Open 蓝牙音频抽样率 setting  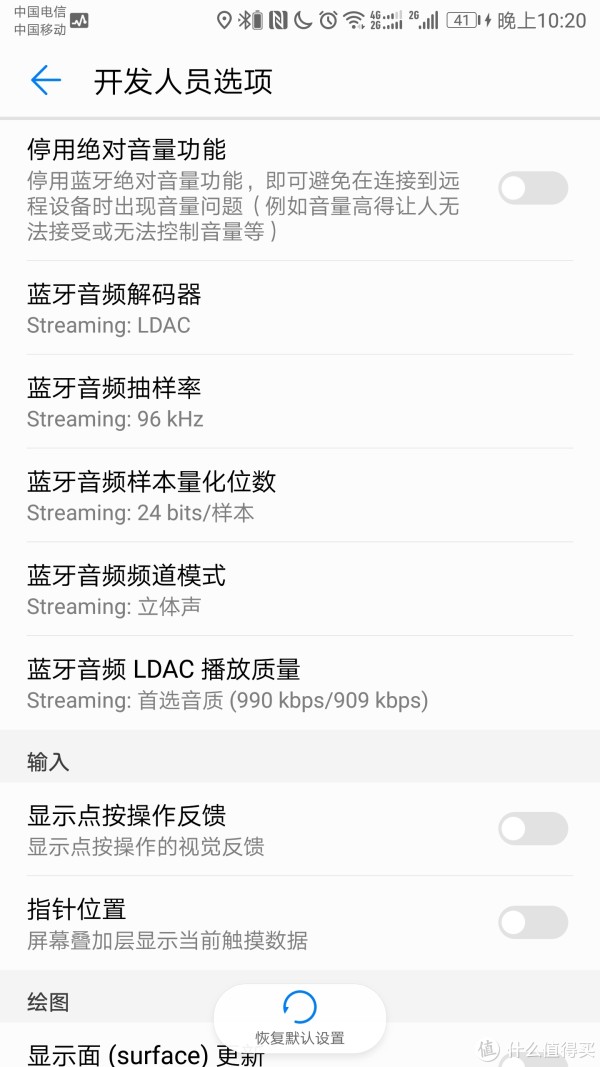(x=300, y=402)
